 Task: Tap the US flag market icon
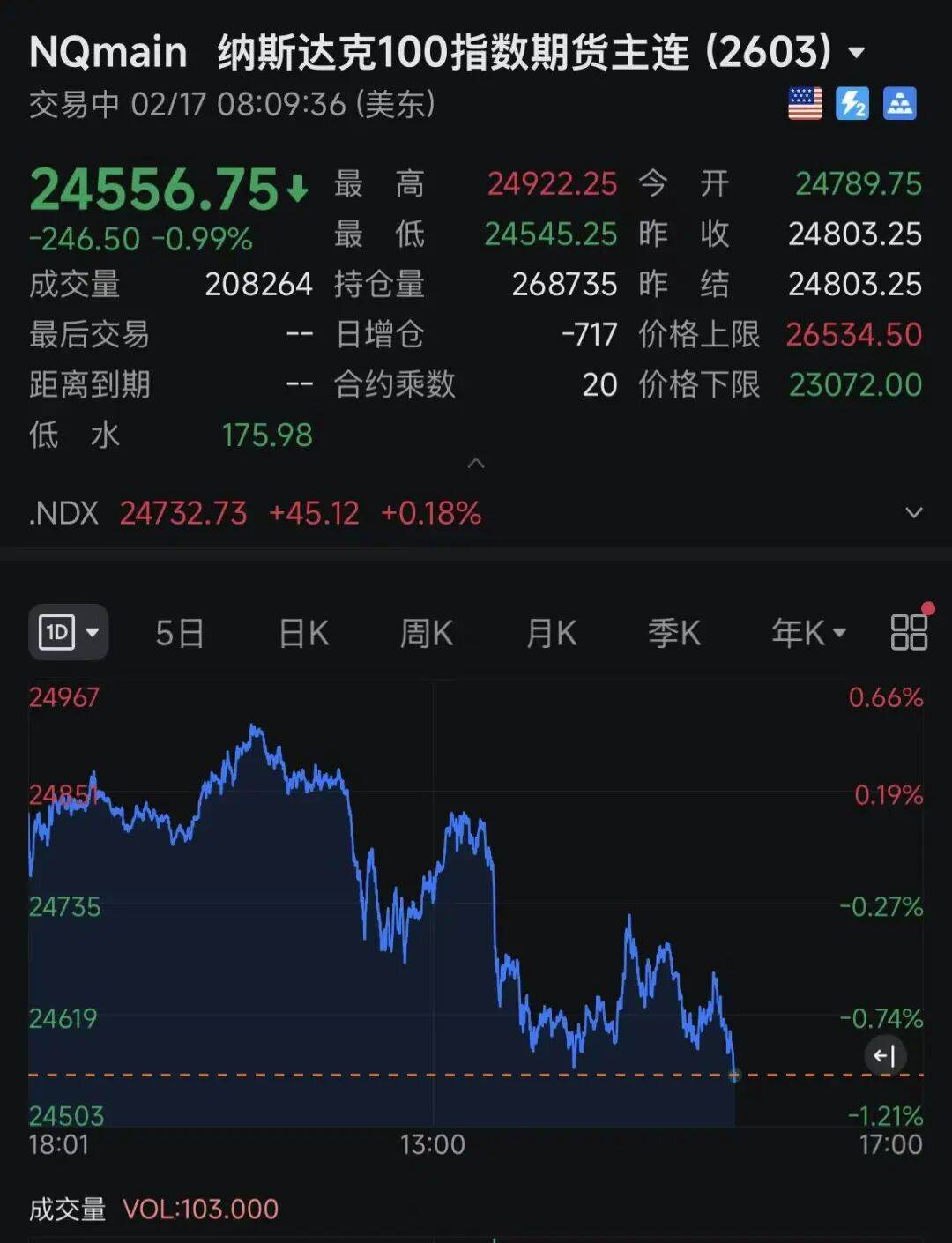[805, 104]
